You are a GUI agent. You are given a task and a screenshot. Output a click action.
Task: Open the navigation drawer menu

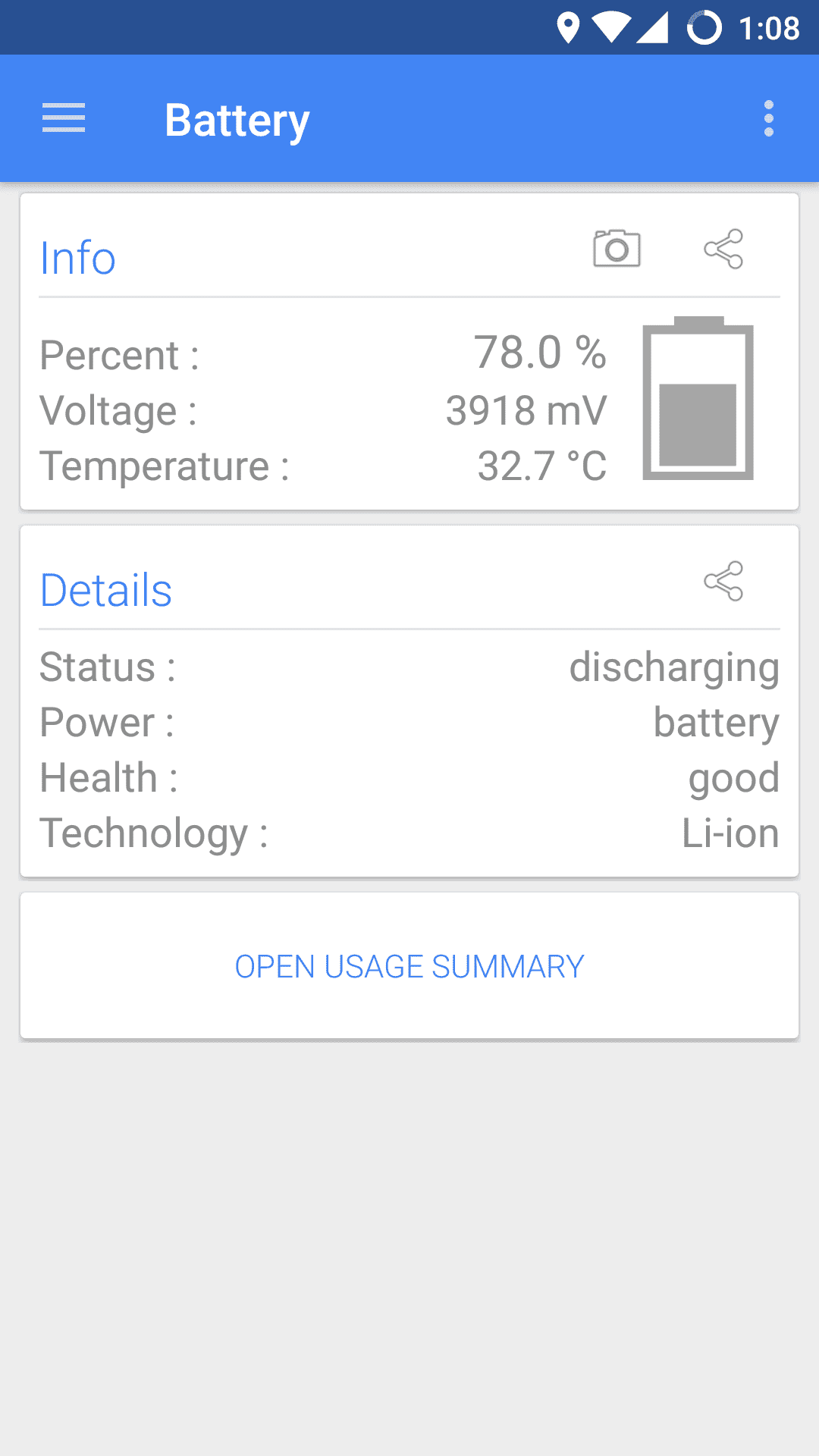pyautogui.click(x=64, y=118)
